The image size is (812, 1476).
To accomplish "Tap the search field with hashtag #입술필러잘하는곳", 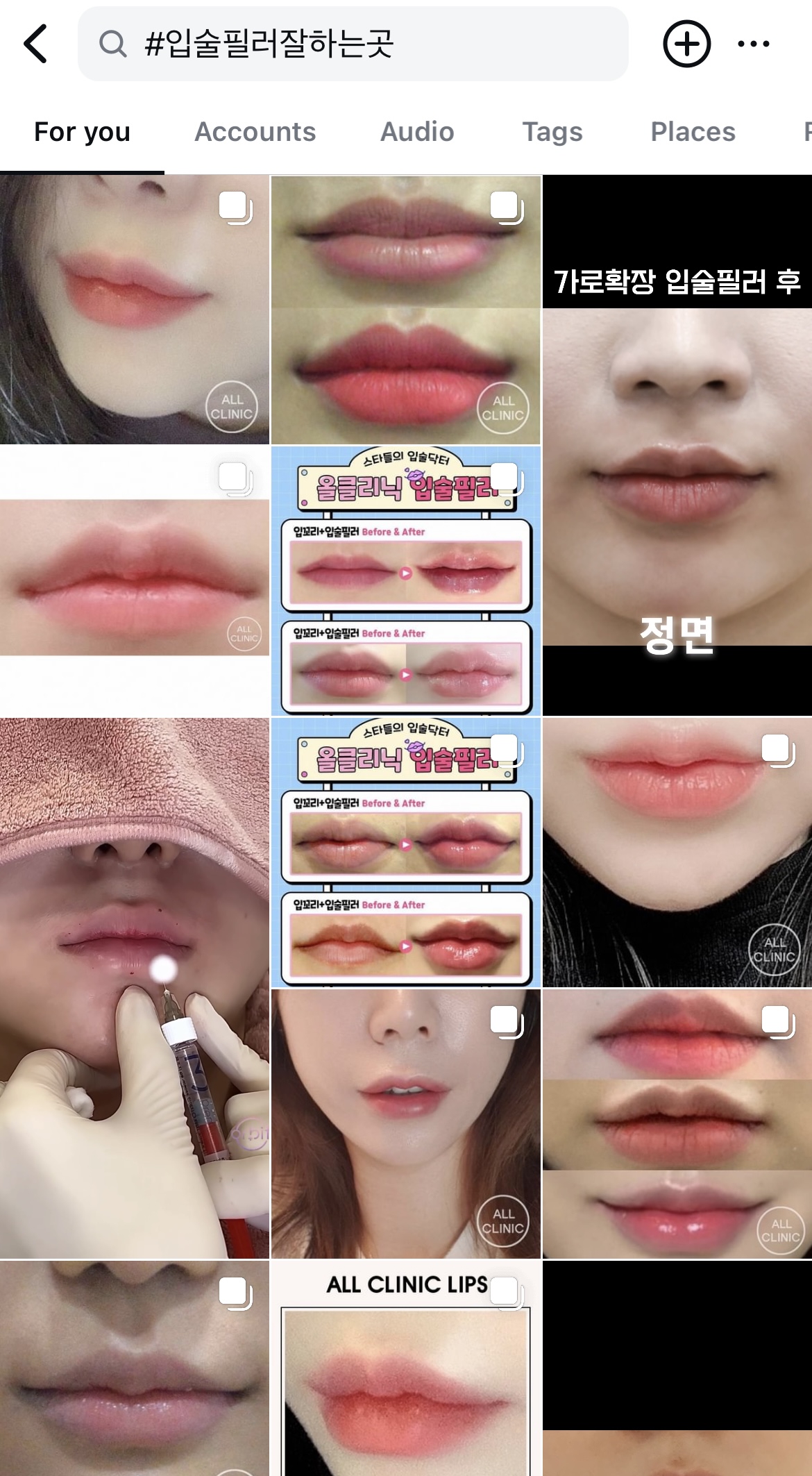I will 353,44.
